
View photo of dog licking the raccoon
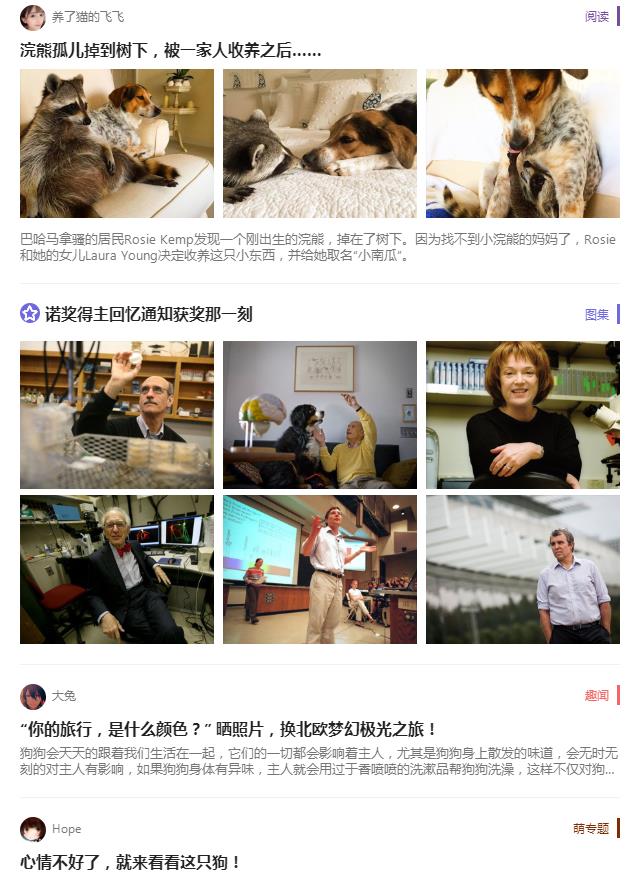click(x=523, y=143)
